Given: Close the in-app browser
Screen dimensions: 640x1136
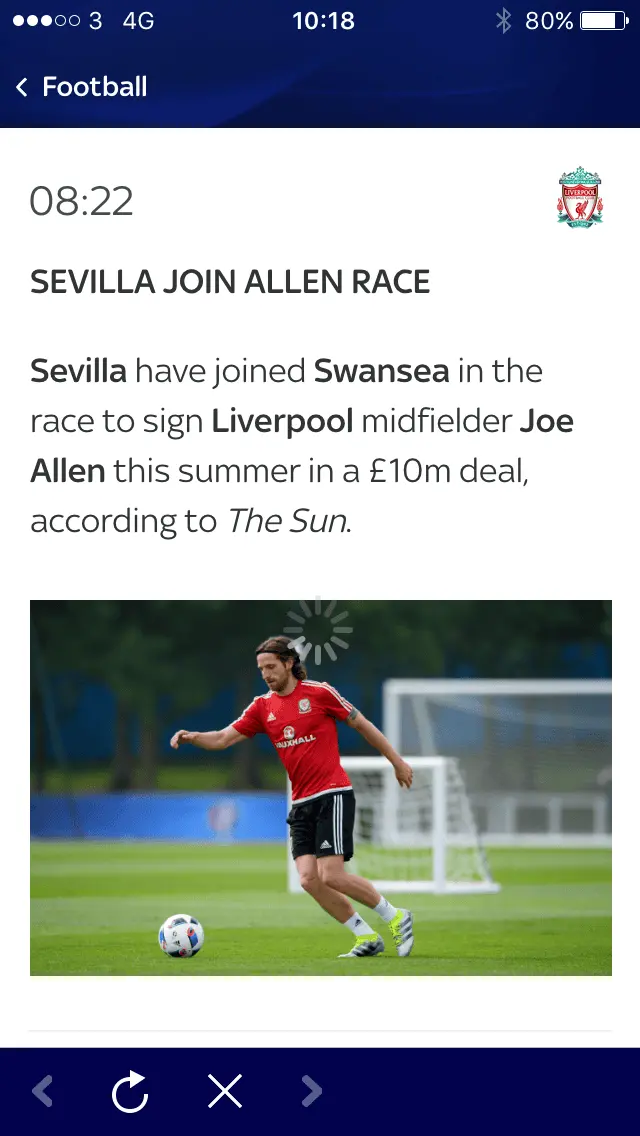Looking at the screenshot, I should tap(225, 1091).
